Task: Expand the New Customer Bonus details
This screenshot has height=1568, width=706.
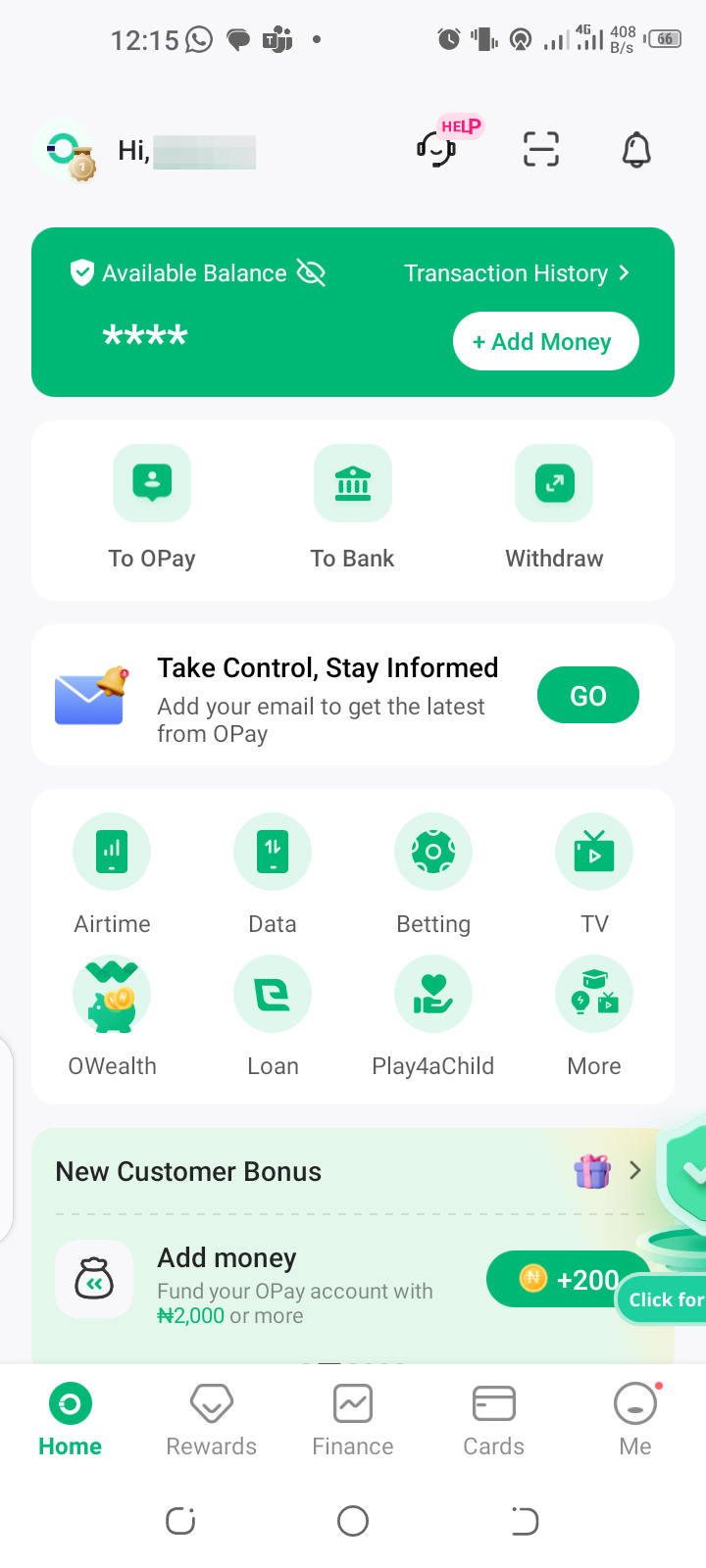Action: 633,1170
